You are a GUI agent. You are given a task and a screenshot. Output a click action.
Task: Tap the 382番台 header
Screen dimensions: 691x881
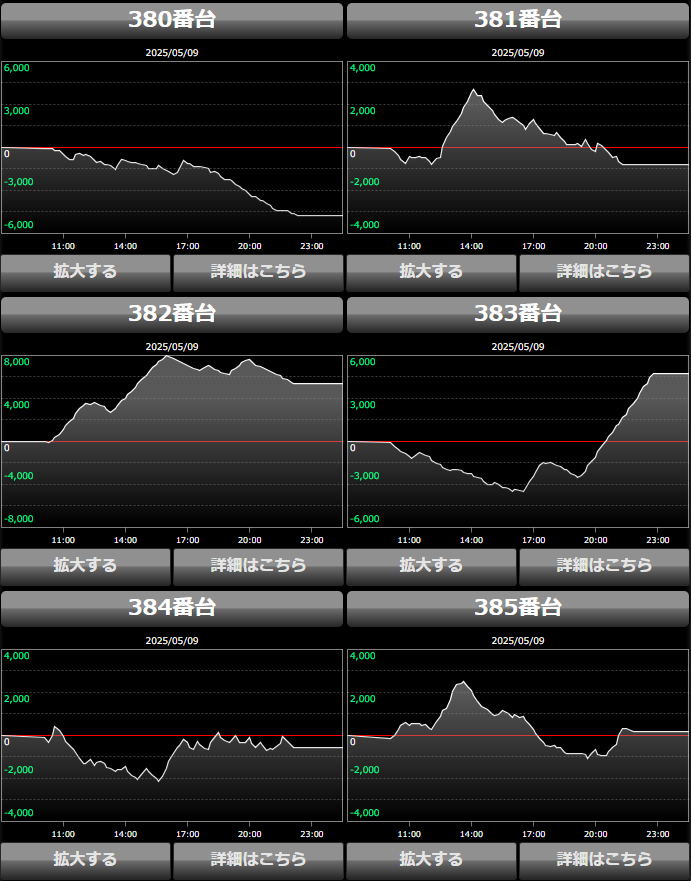point(172,314)
